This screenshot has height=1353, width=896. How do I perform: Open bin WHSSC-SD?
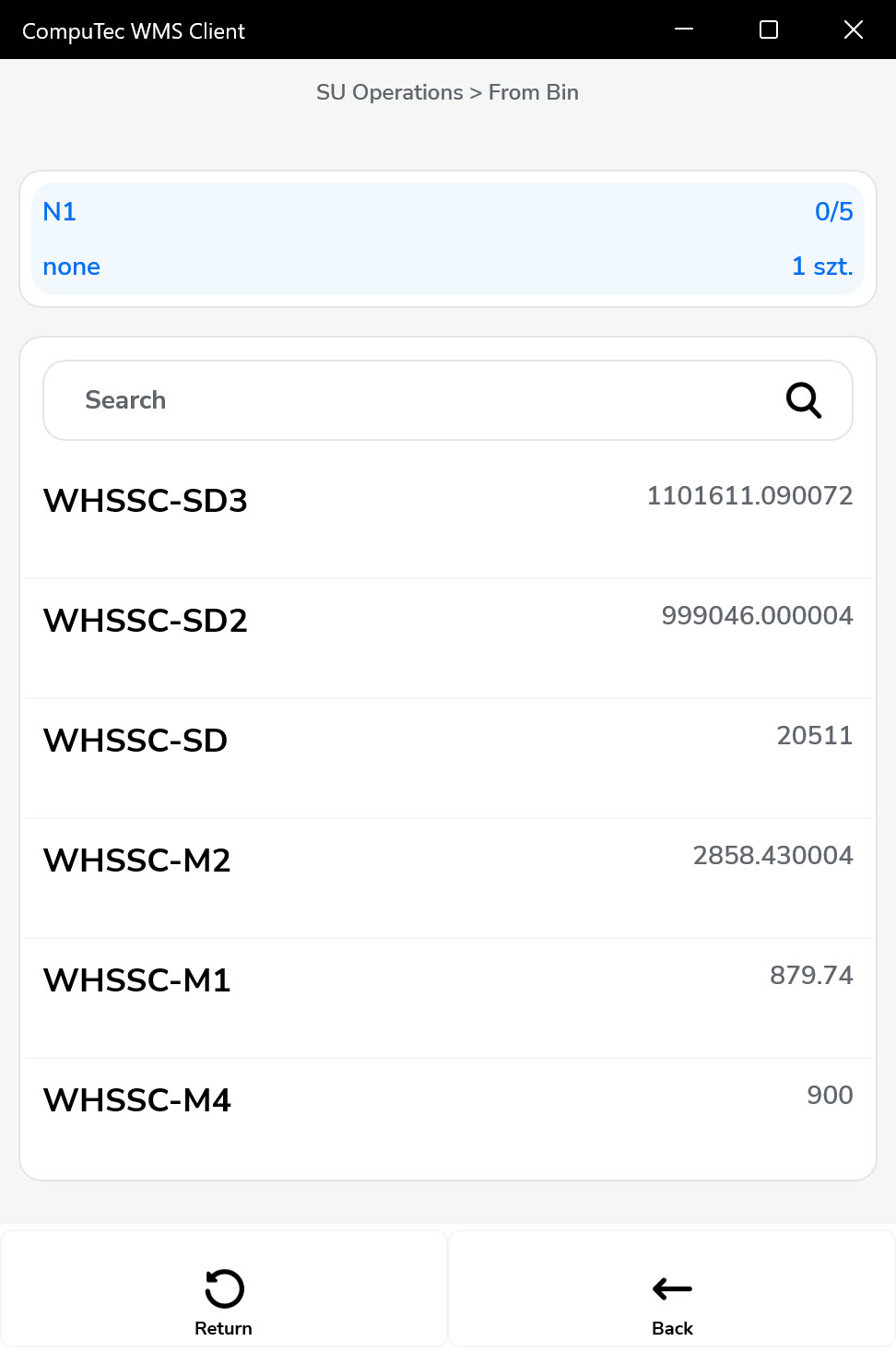click(x=448, y=758)
